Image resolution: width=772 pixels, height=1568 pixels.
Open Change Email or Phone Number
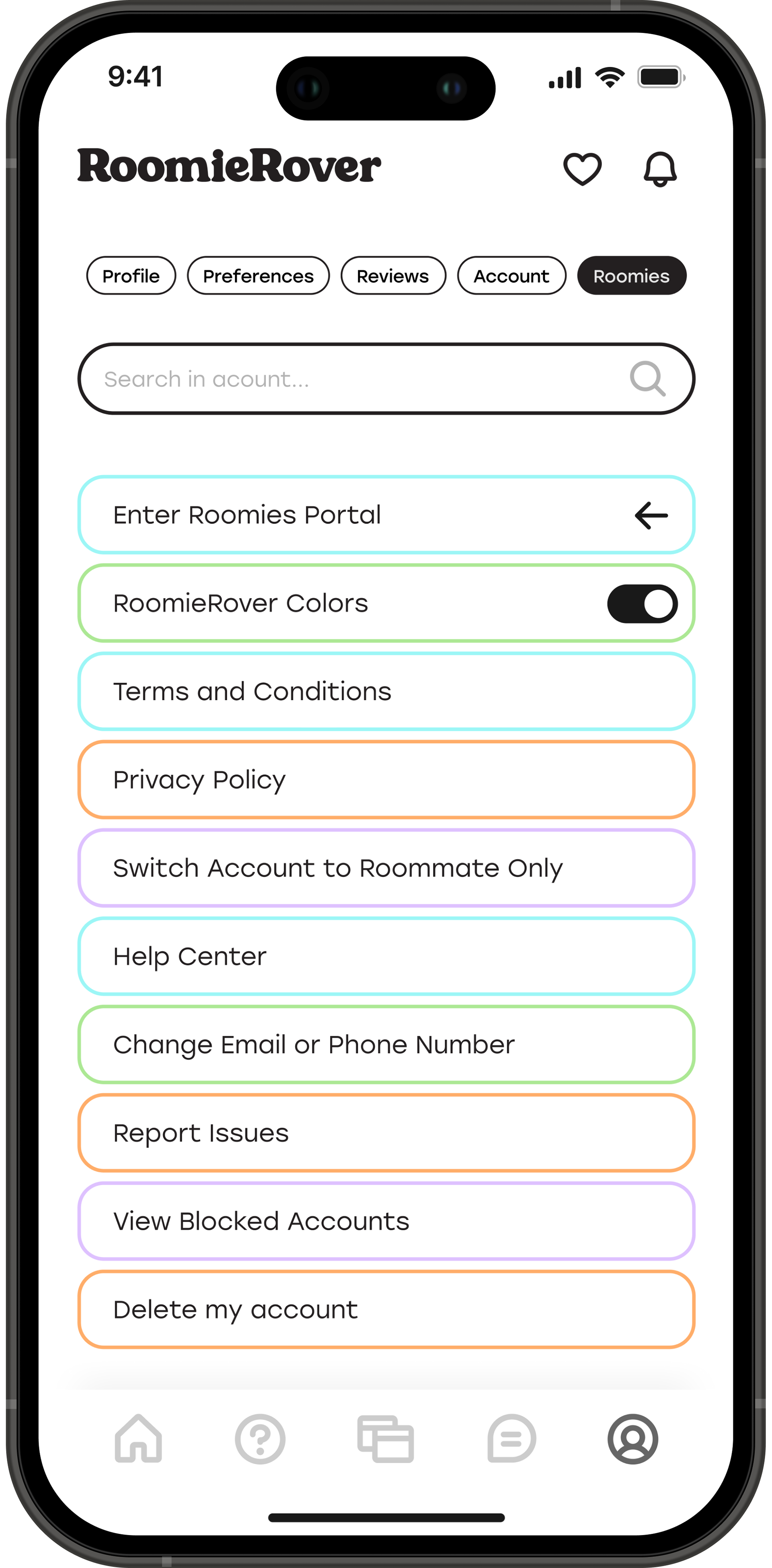point(386,1045)
